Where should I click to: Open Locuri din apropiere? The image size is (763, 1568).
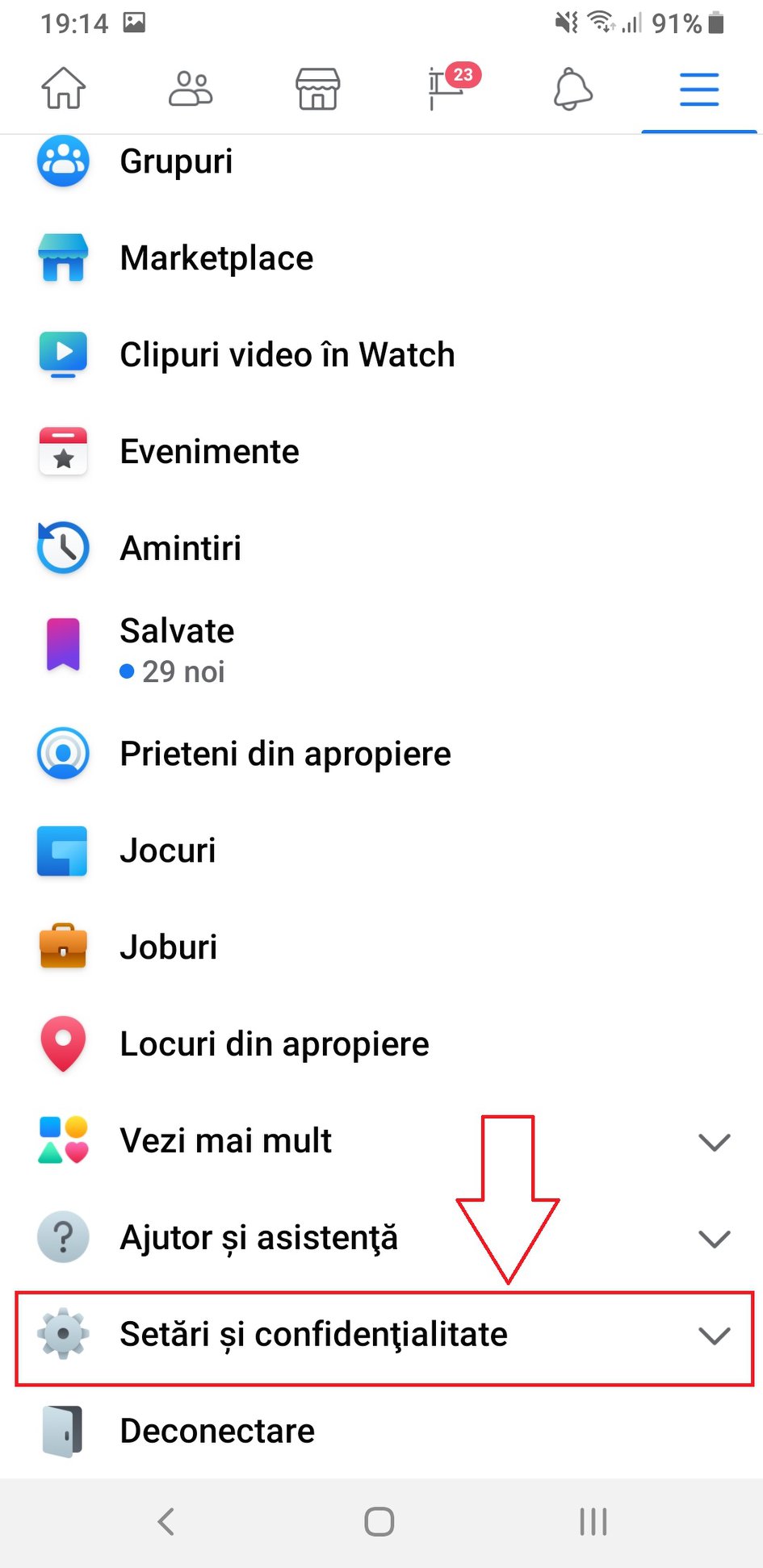[x=381, y=1044]
